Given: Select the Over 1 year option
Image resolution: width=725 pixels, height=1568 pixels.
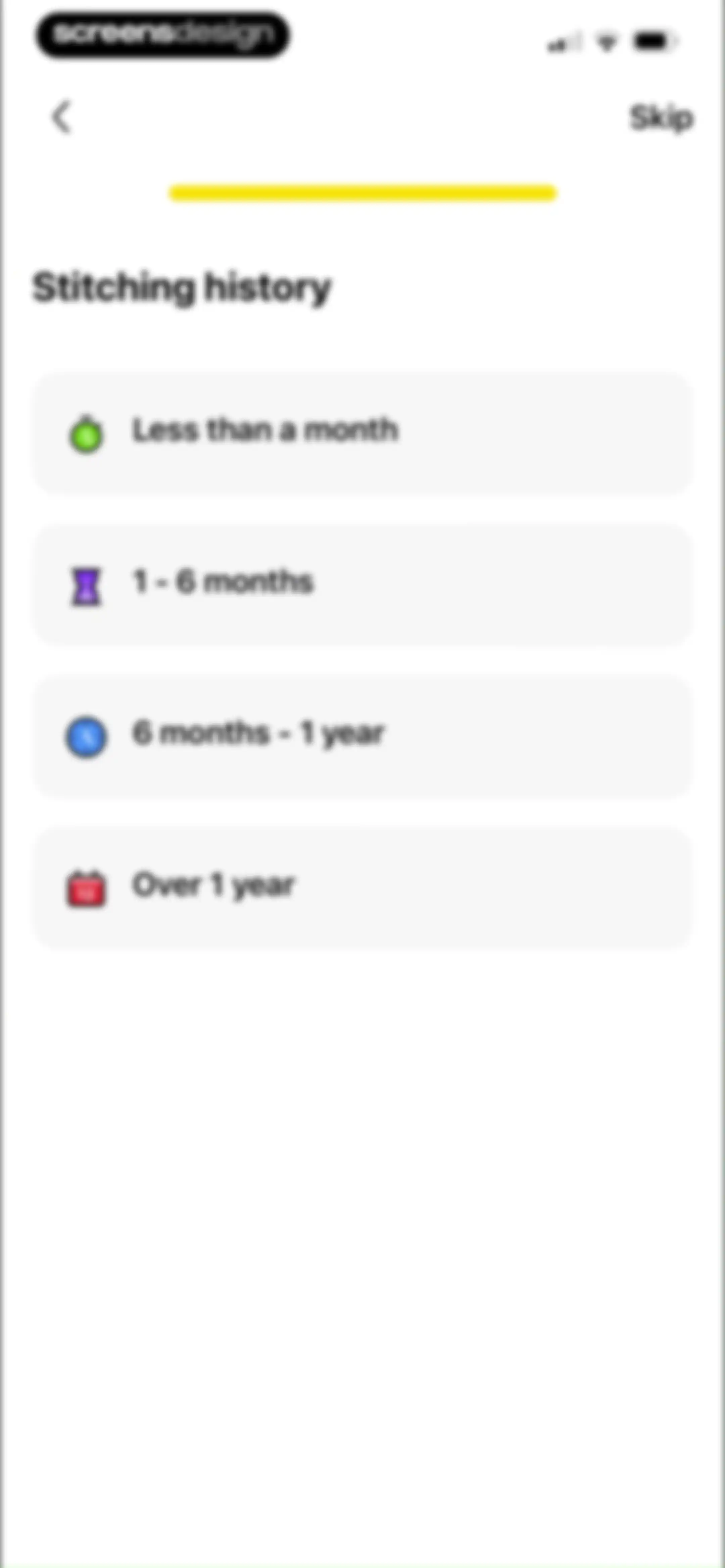Looking at the screenshot, I should (x=363, y=887).
